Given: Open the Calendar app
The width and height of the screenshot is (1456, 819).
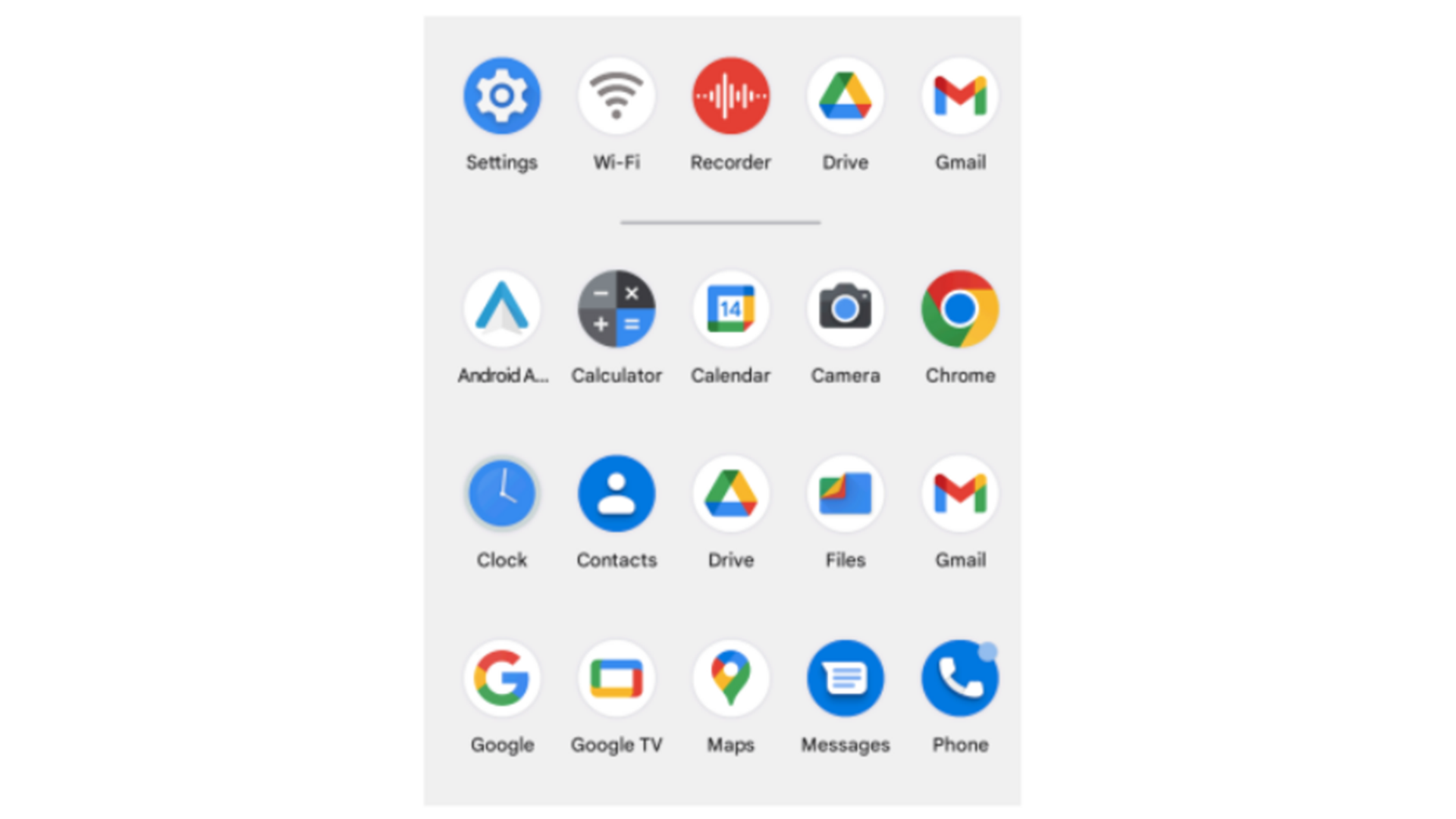Looking at the screenshot, I should point(730,309).
